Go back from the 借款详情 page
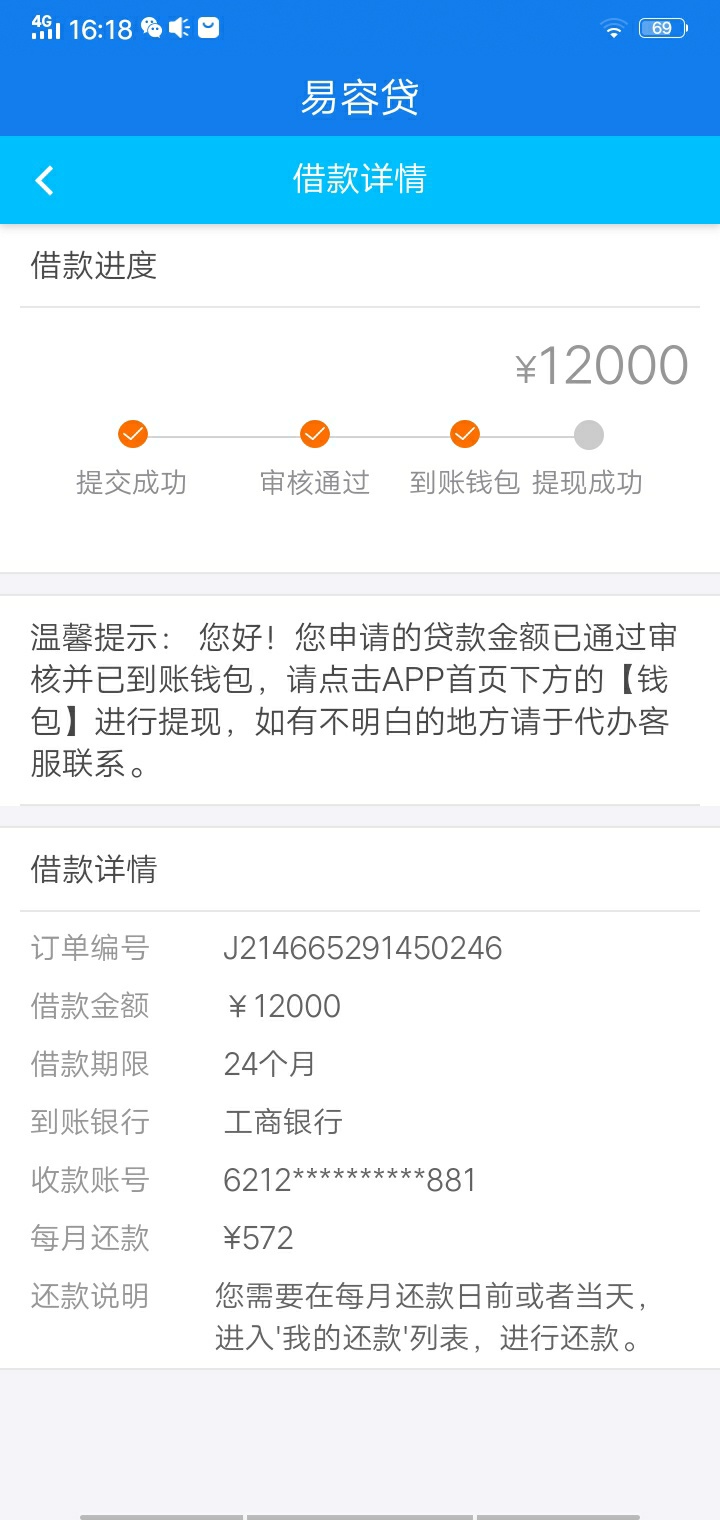 click(44, 180)
